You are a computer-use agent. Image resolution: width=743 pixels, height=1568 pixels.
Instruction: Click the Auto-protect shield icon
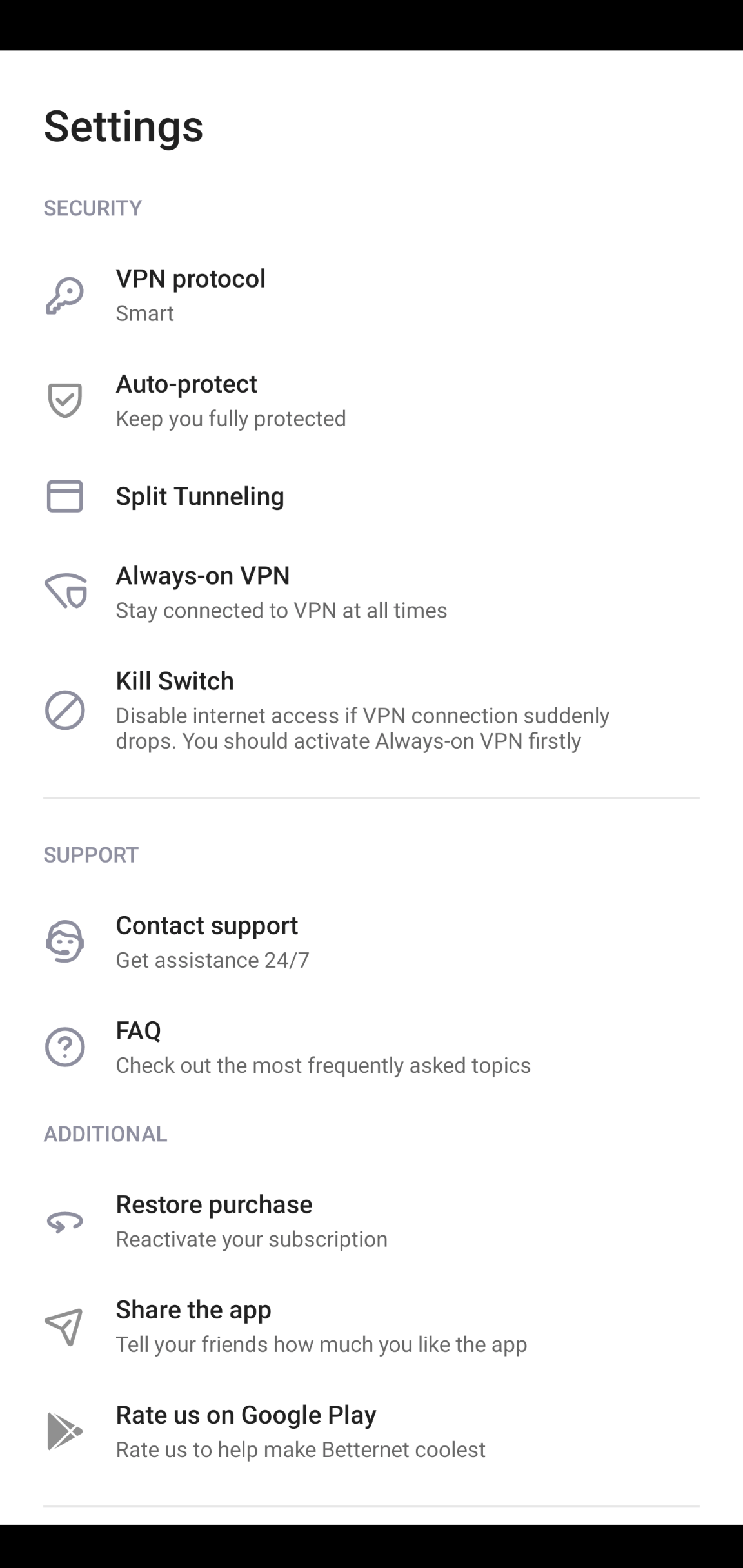click(64, 400)
